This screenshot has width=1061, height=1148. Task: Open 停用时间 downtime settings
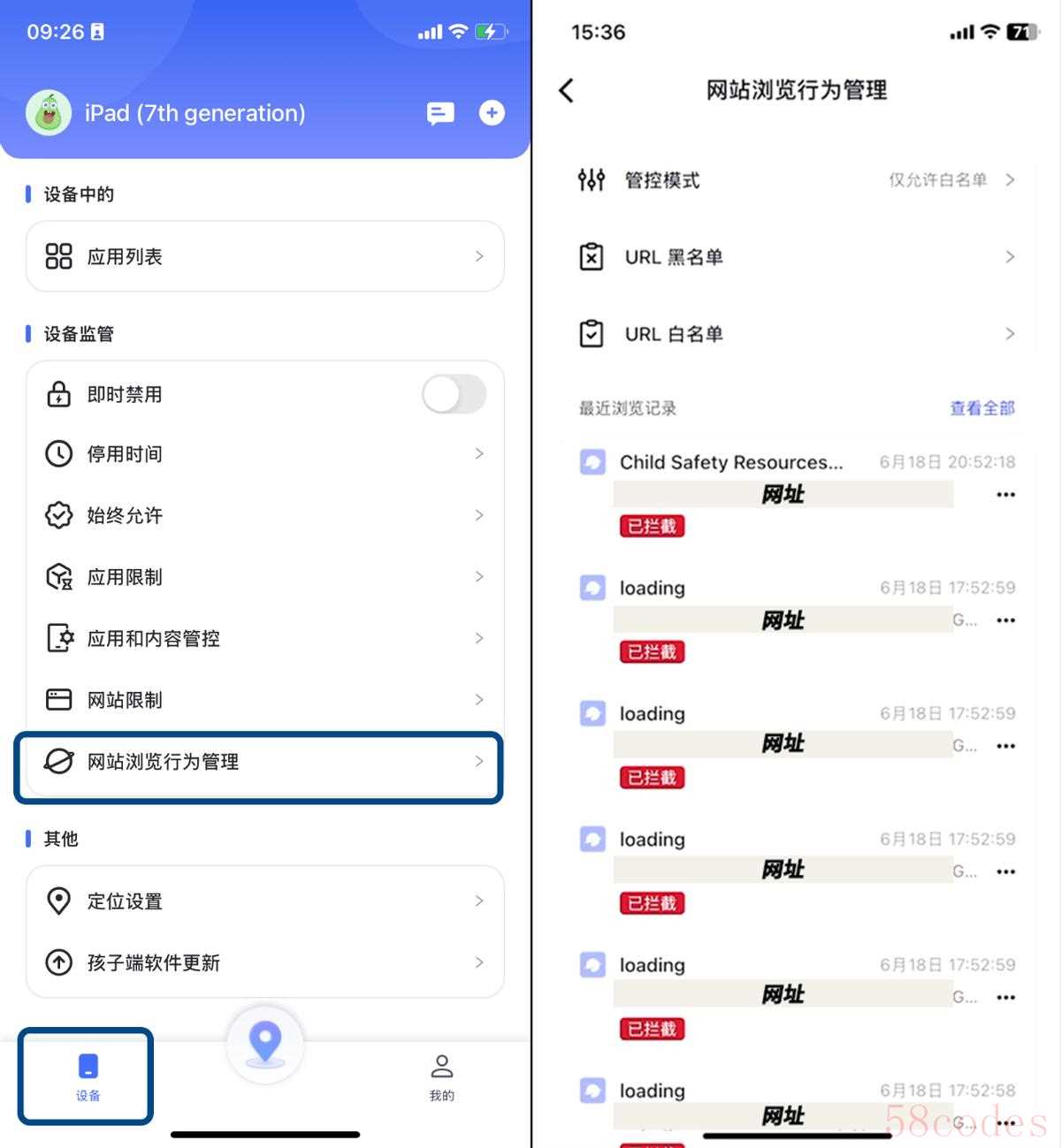coord(265,454)
